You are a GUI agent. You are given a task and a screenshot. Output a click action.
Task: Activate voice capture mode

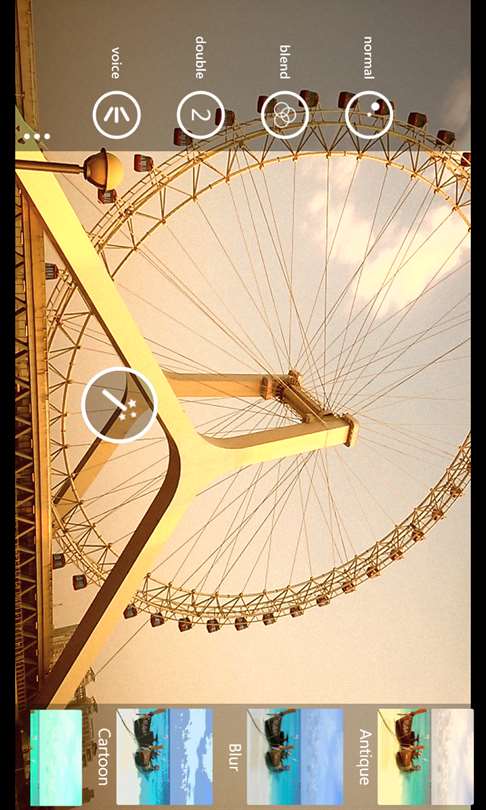pyautogui.click(x=117, y=115)
